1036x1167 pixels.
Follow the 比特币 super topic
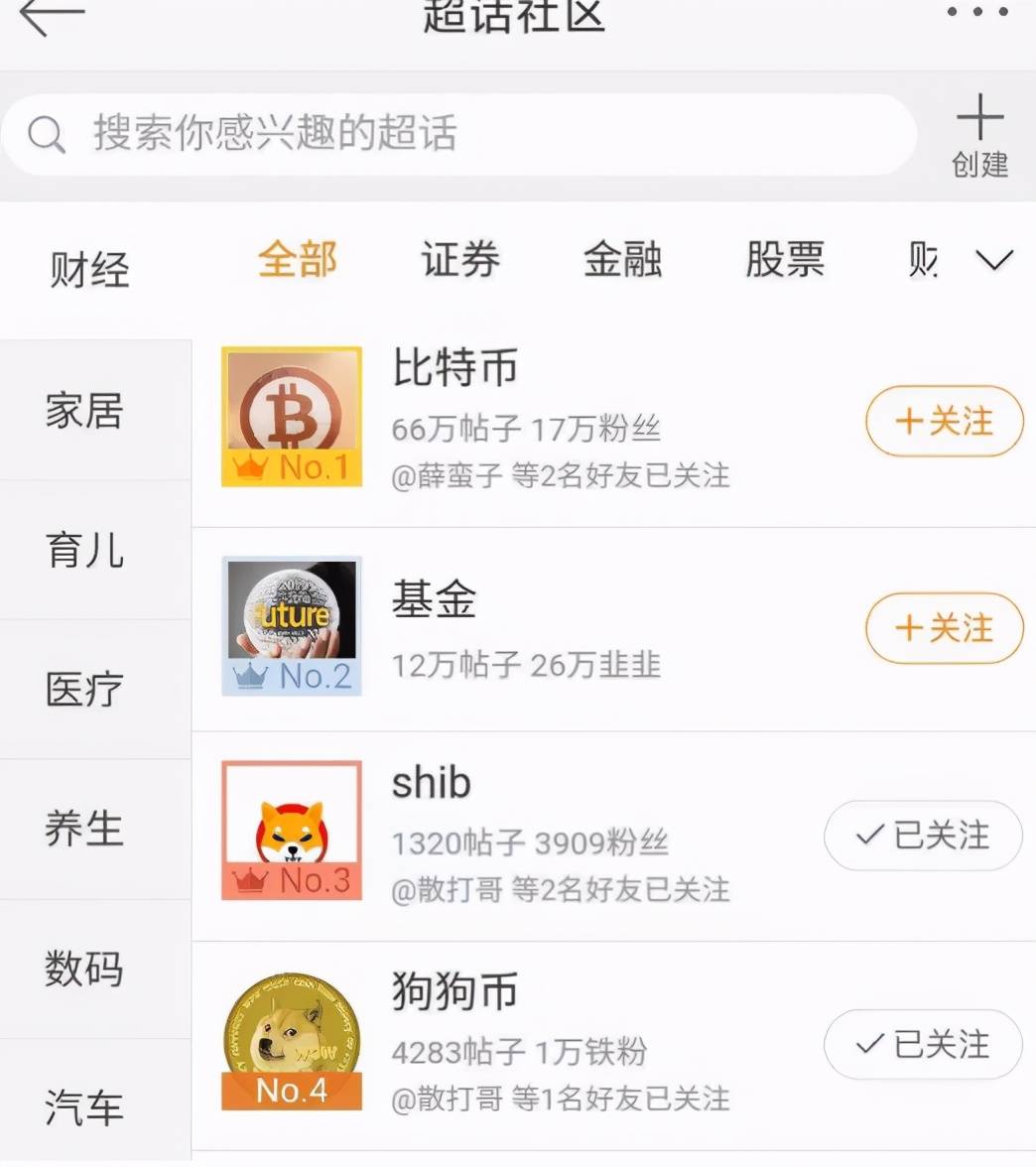click(944, 422)
